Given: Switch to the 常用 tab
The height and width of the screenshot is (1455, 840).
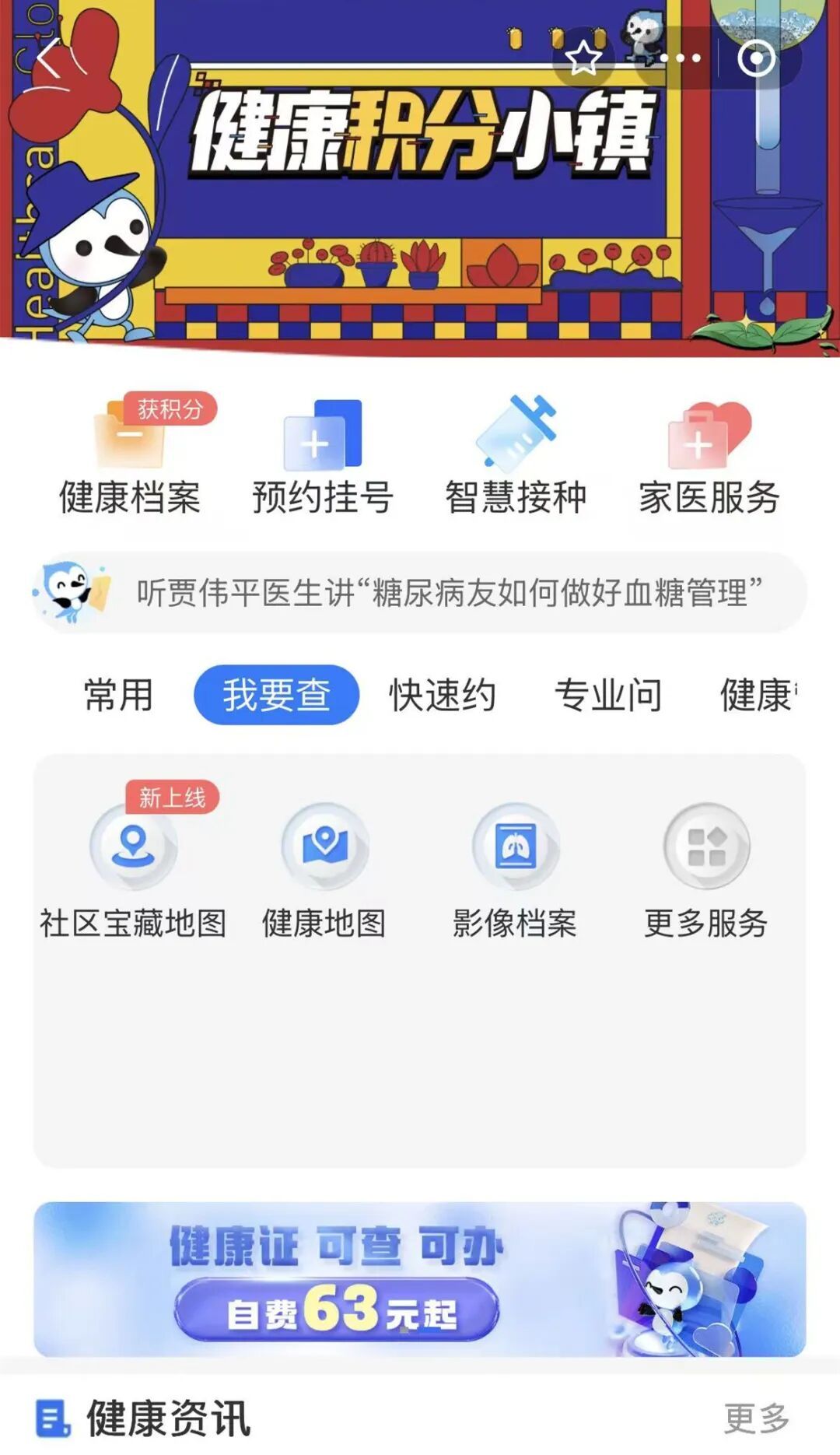Looking at the screenshot, I should (x=118, y=694).
